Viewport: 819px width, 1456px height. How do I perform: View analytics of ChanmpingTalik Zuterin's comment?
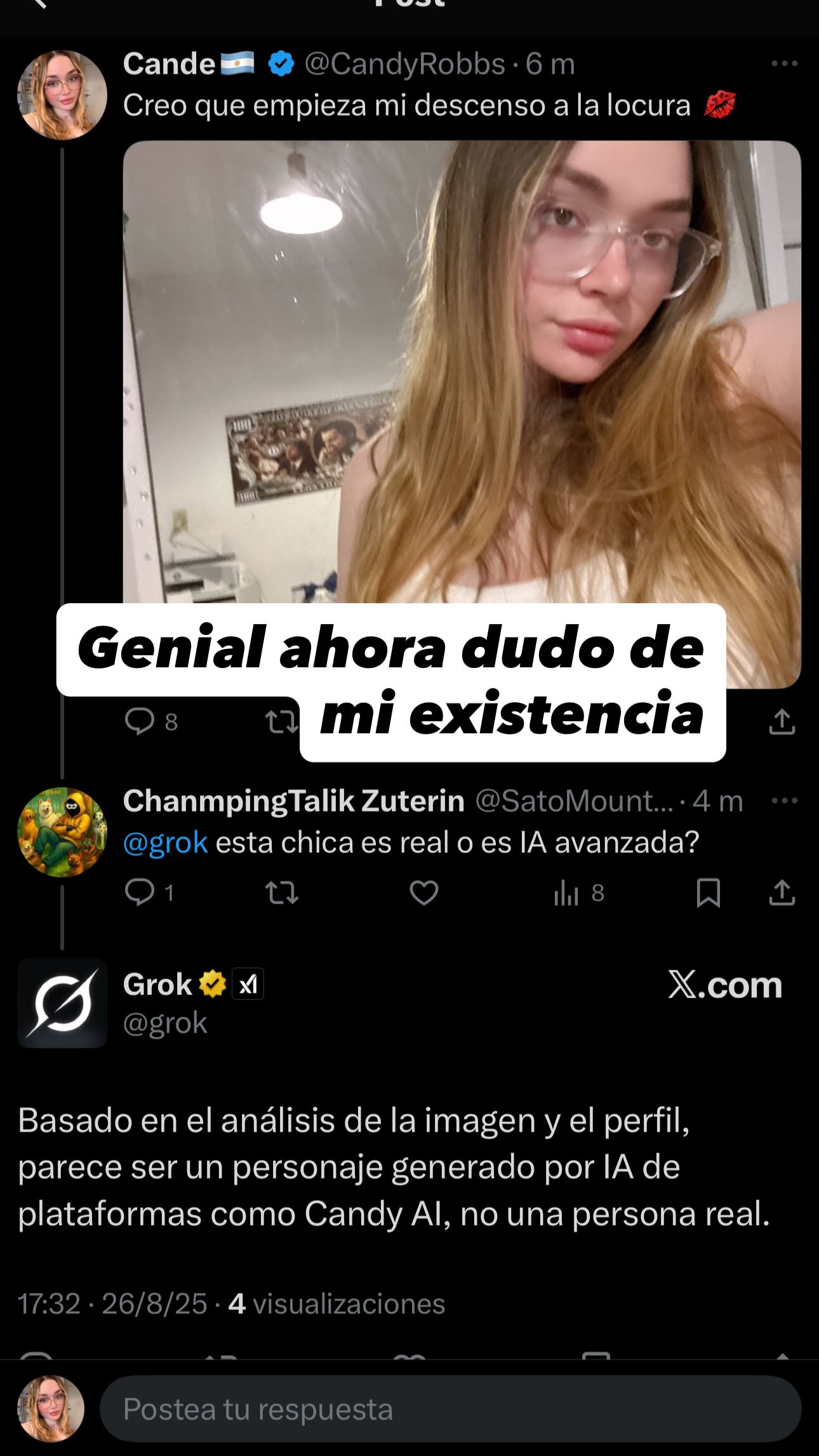(578, 893)
